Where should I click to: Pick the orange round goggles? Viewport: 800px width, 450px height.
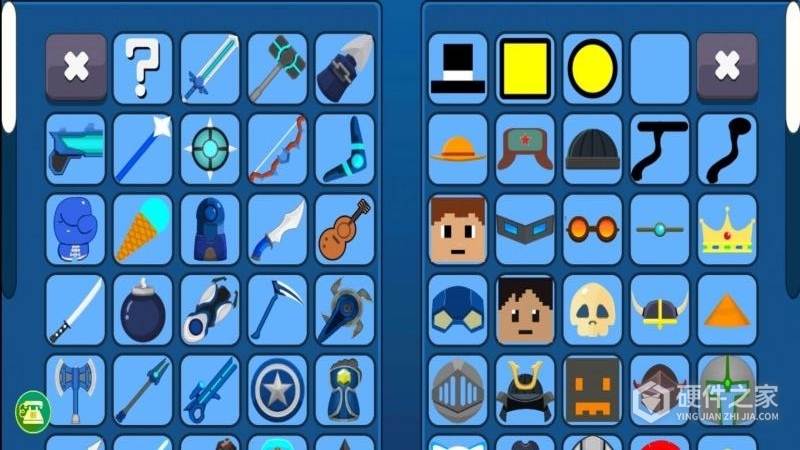click(592, 229)
